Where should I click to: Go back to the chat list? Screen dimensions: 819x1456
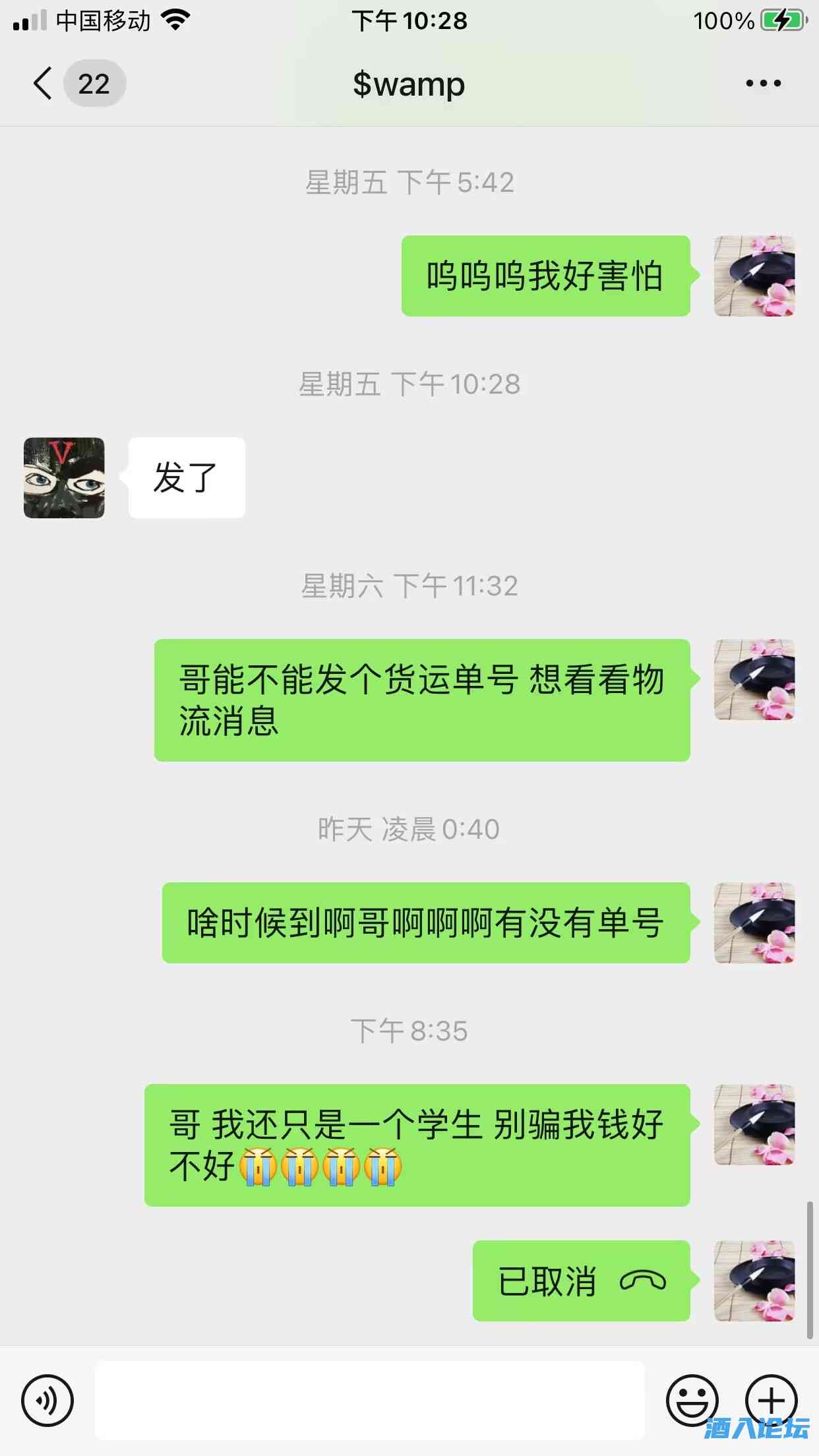44,84
